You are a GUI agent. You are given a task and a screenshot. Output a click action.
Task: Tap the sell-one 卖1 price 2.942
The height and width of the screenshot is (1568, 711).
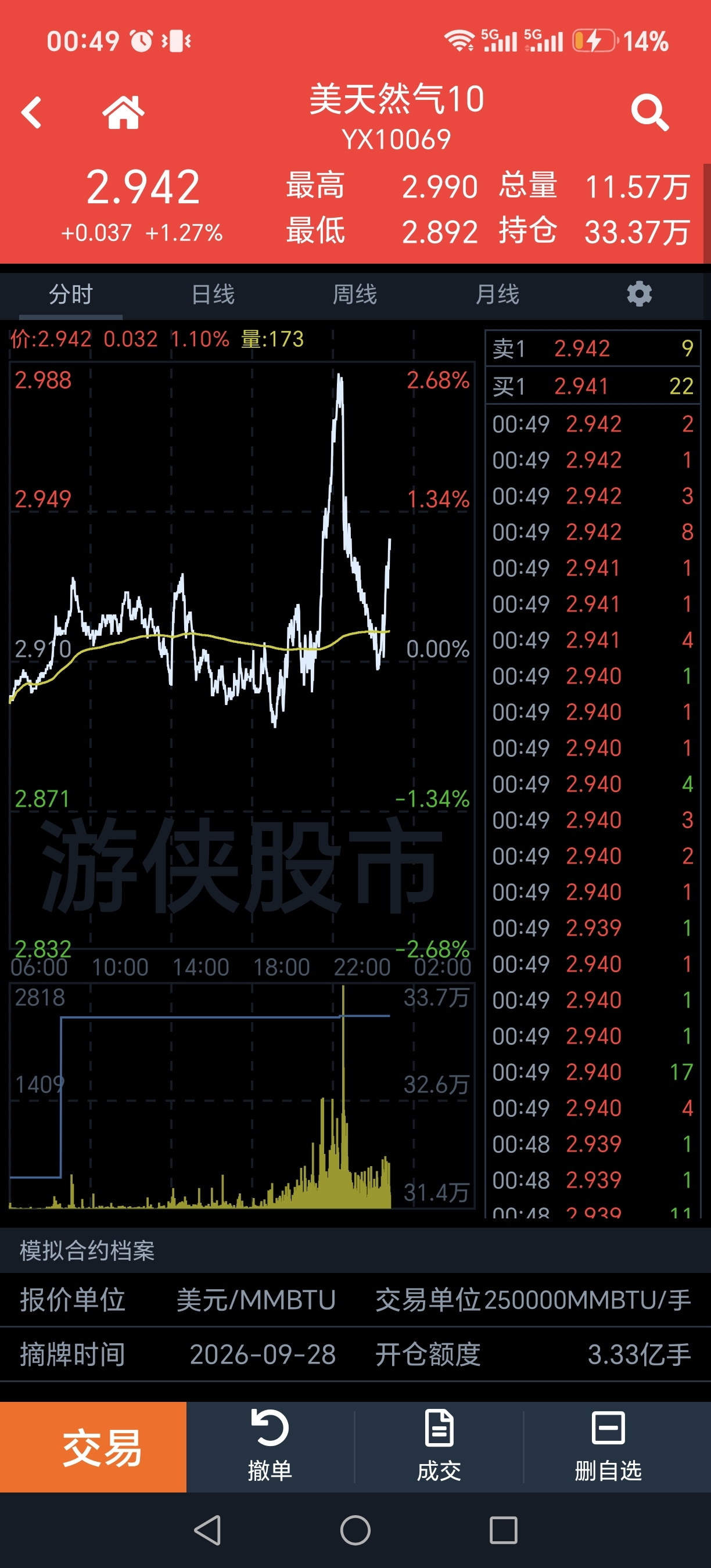pos(582,348)
